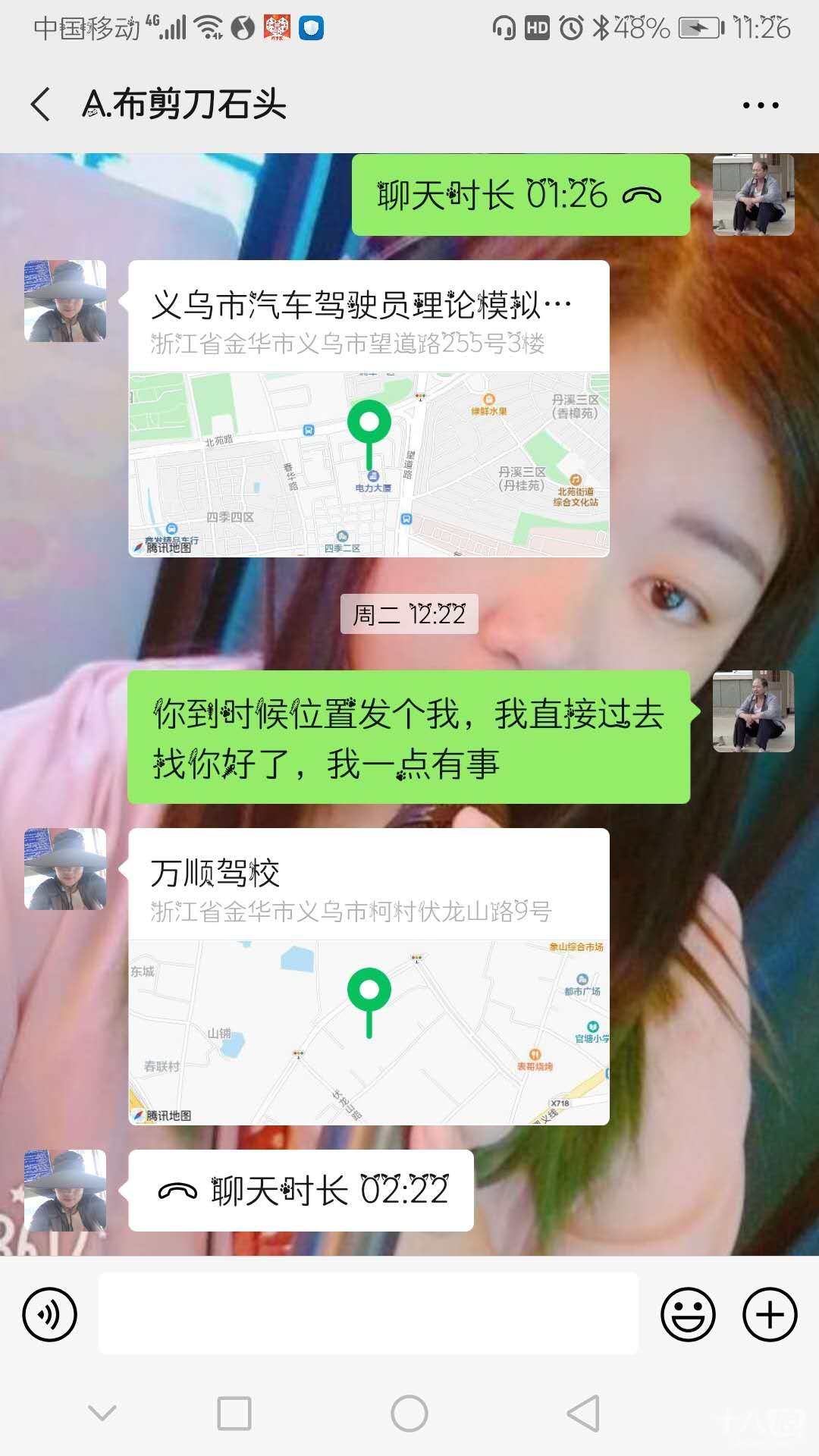
Task: Open my avatar beside the 你到时候位置发个我 message
Action: pyautogui.click(x=753, y=711)
